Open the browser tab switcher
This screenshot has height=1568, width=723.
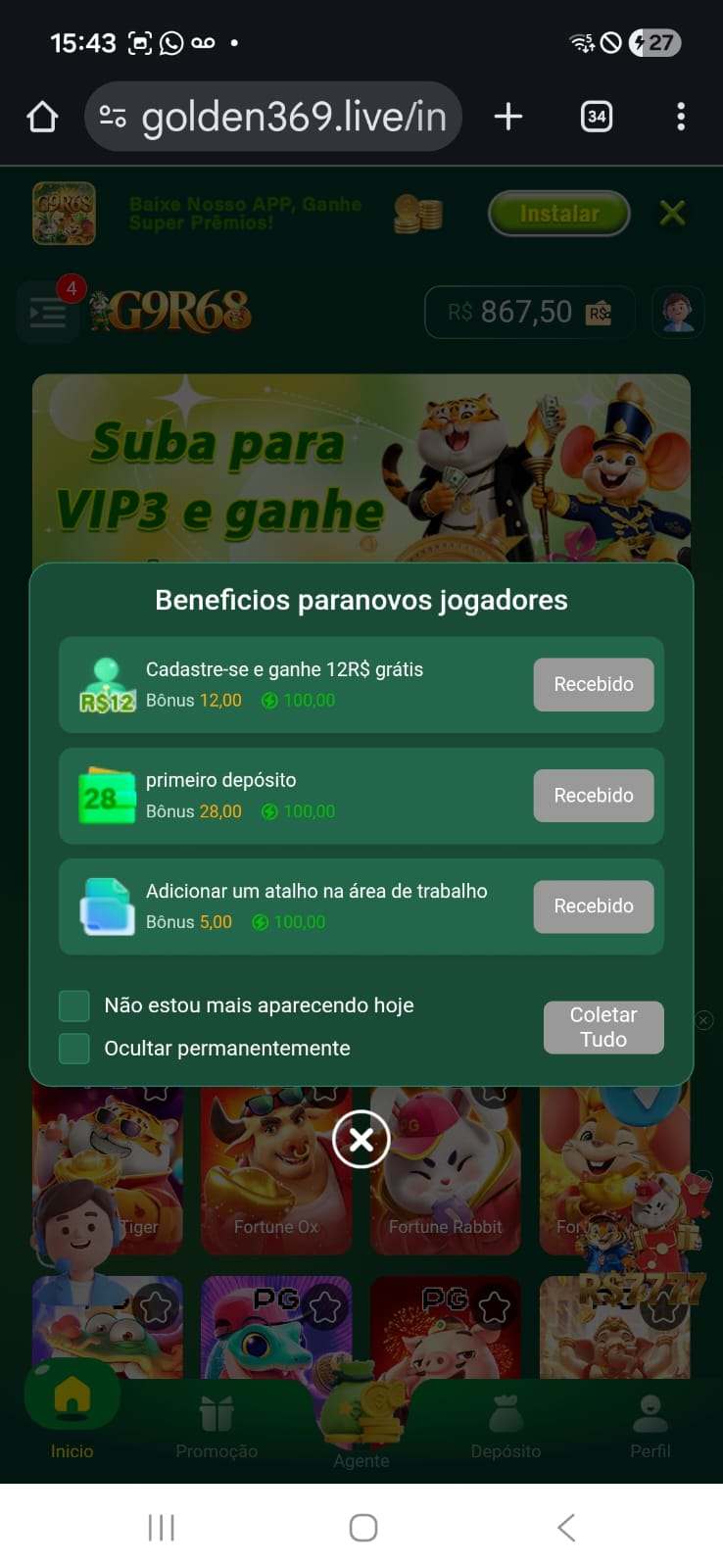[x=596, y=117]
